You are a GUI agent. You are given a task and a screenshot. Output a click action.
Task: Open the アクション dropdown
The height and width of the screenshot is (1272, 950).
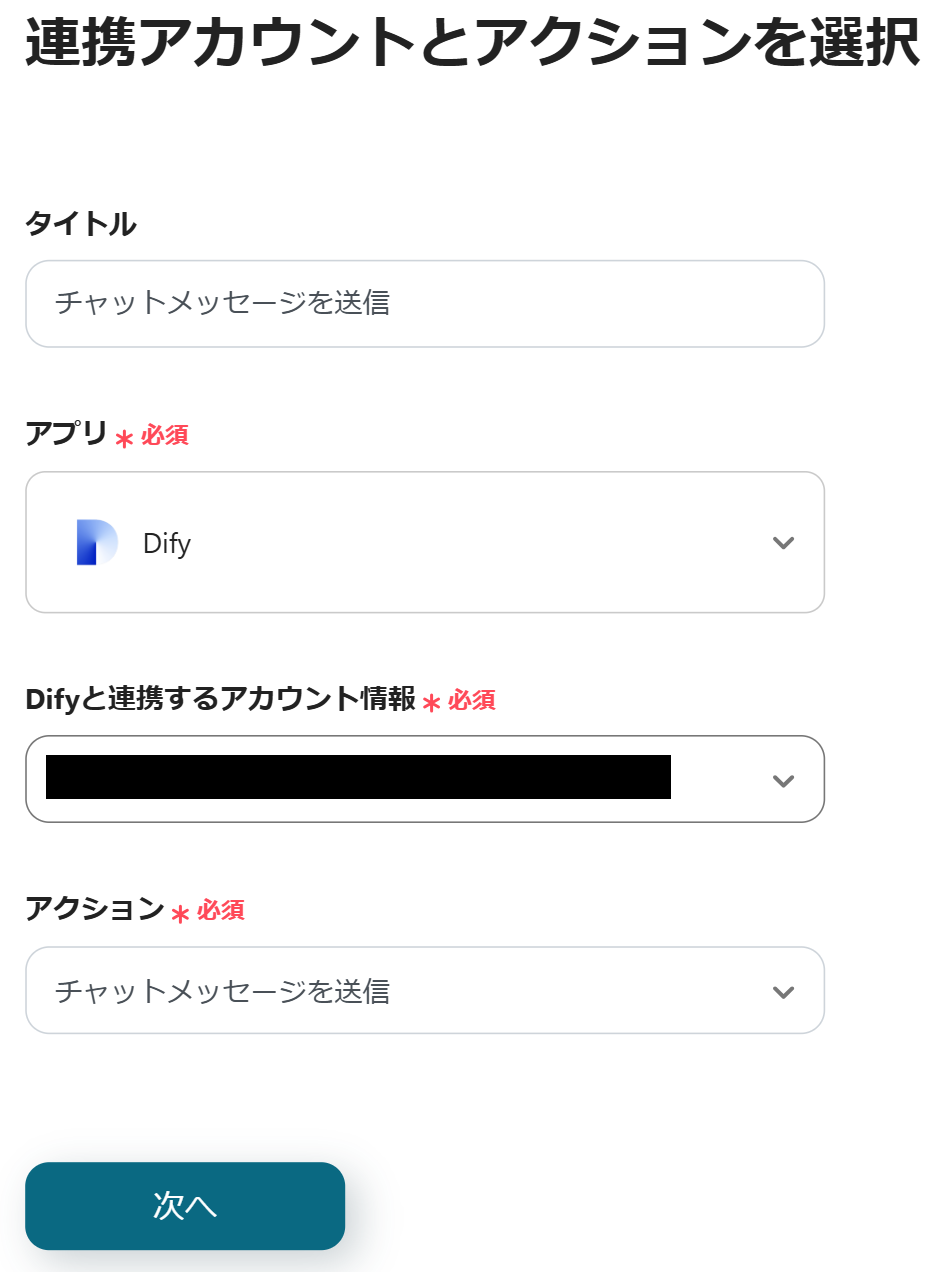tap(424, 990)
